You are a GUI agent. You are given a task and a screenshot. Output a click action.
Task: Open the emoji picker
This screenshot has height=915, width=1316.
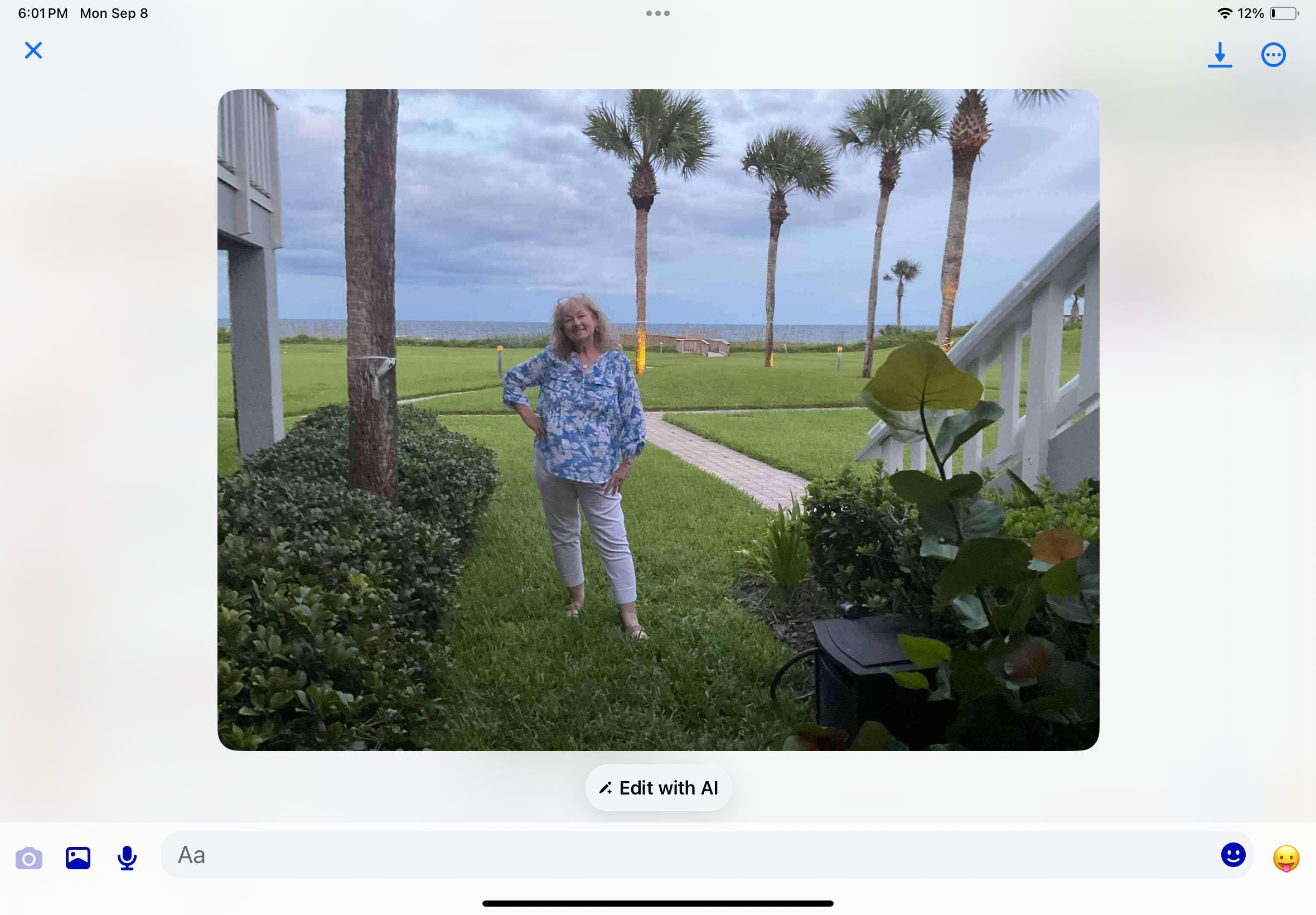click(1233, 855)
